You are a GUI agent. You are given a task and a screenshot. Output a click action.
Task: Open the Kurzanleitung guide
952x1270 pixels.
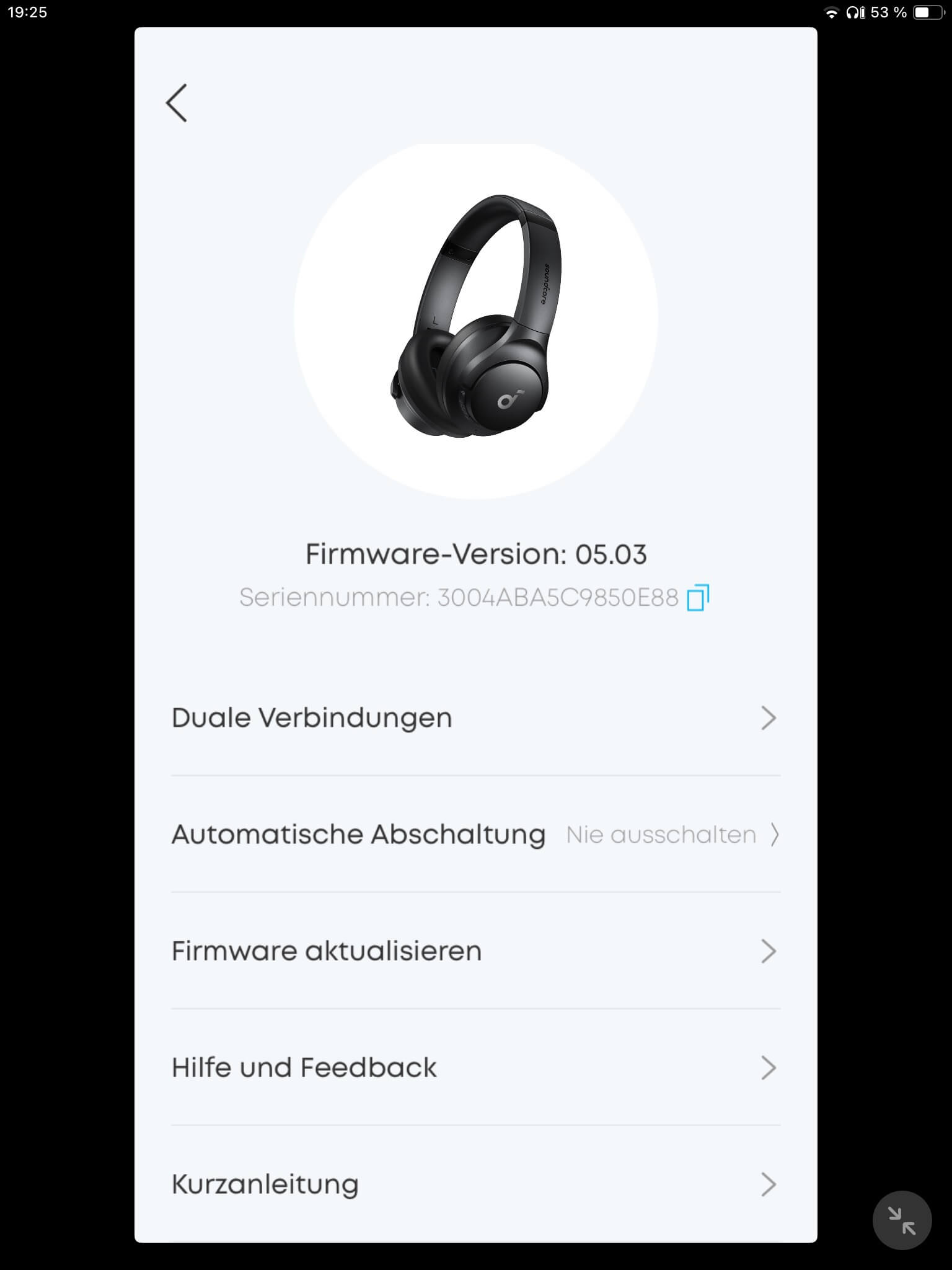[475, 1184]
